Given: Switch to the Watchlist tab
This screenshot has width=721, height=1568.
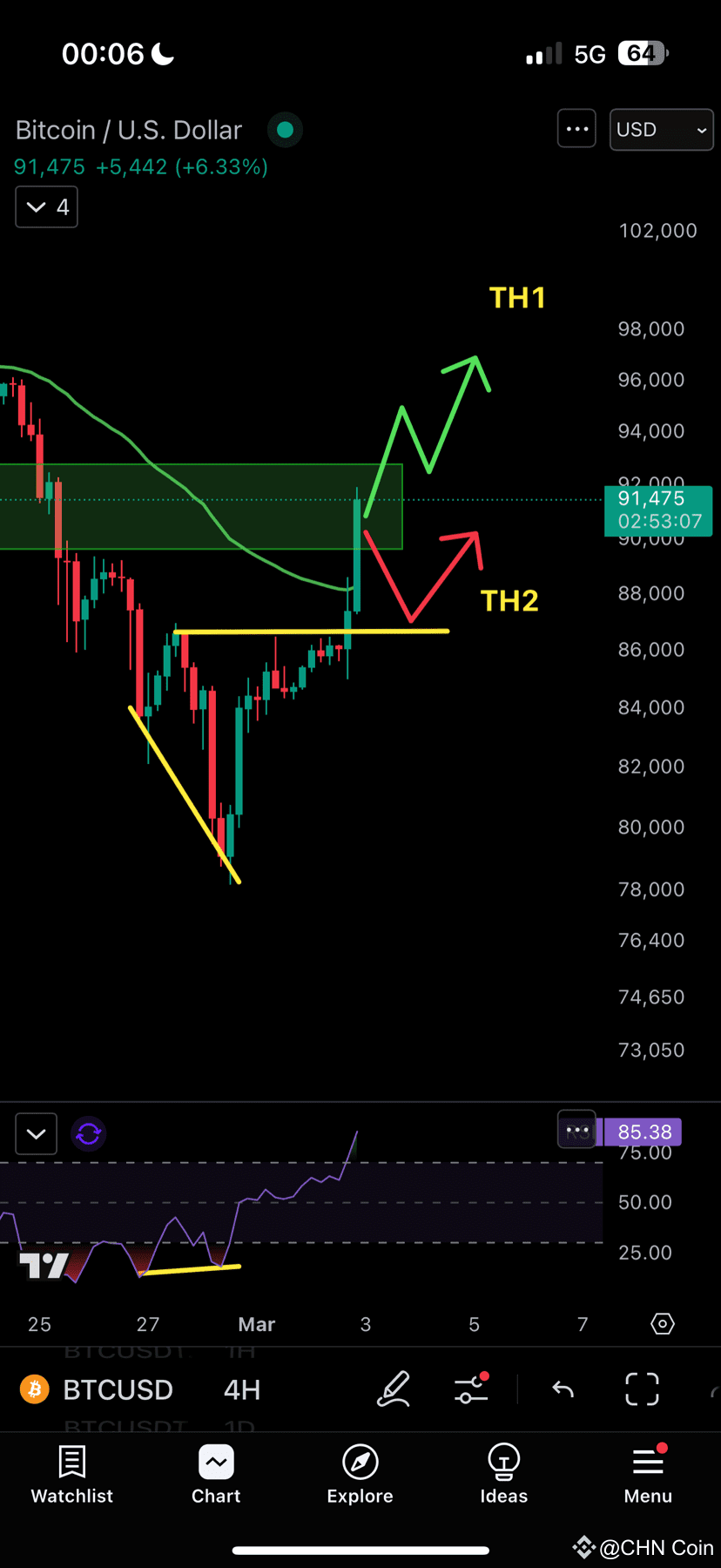Looking at the screenshot, I should (x=71, y=1474).
